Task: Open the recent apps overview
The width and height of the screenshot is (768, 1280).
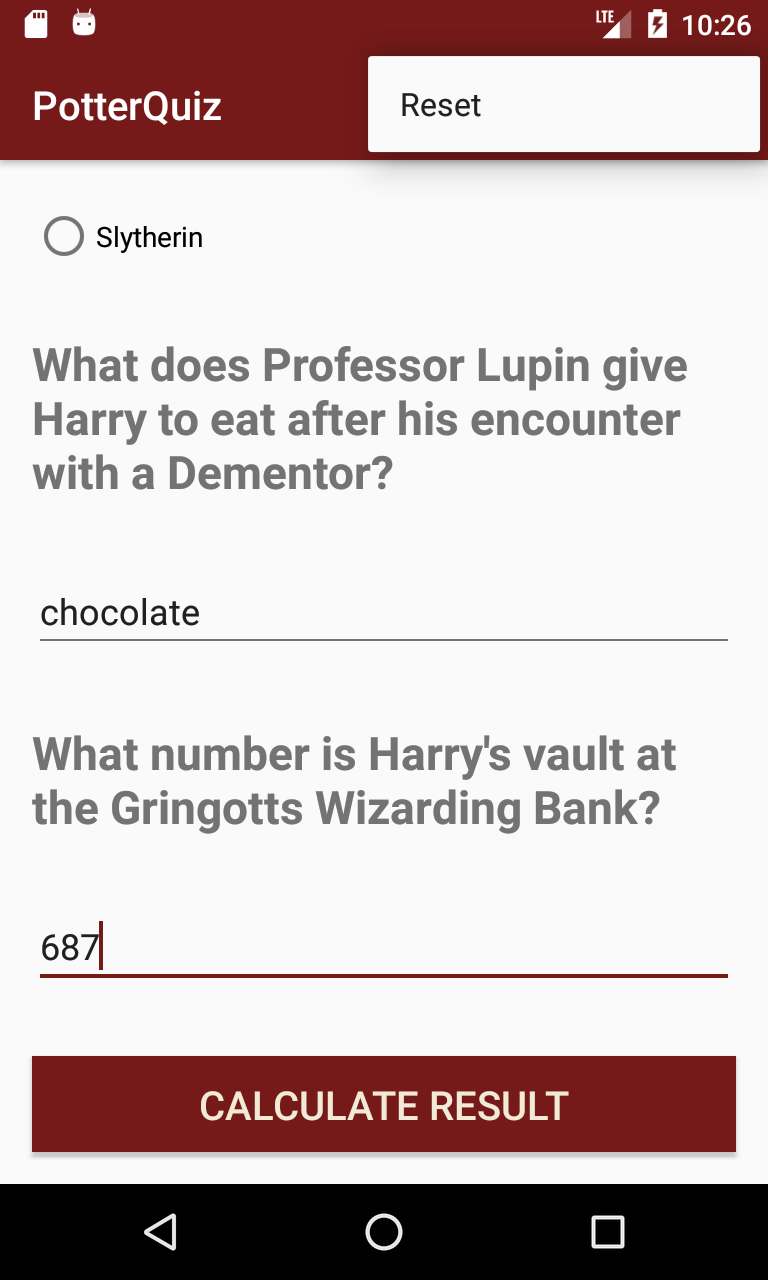Action: (x=607, y=1232)
